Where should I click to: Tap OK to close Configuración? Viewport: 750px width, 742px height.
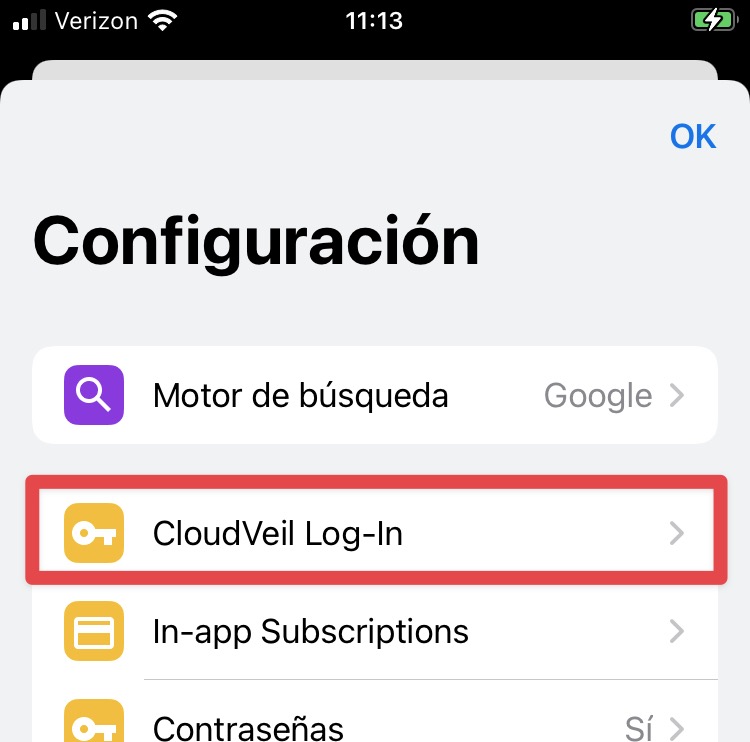693,136
